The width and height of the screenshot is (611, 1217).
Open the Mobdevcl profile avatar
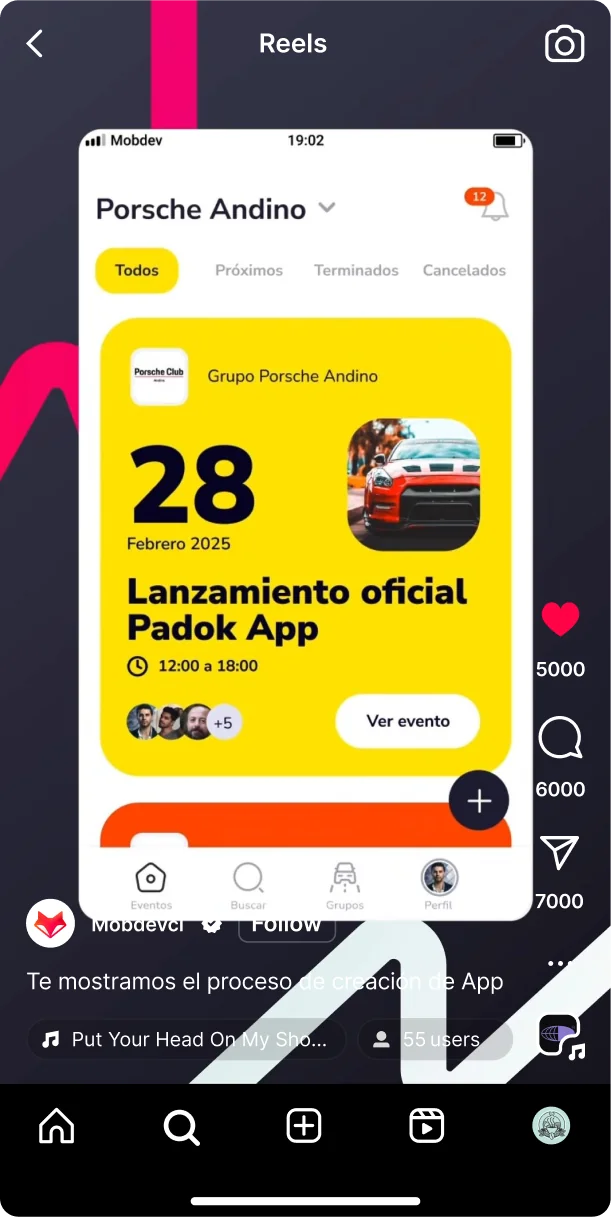pos(50,924)
